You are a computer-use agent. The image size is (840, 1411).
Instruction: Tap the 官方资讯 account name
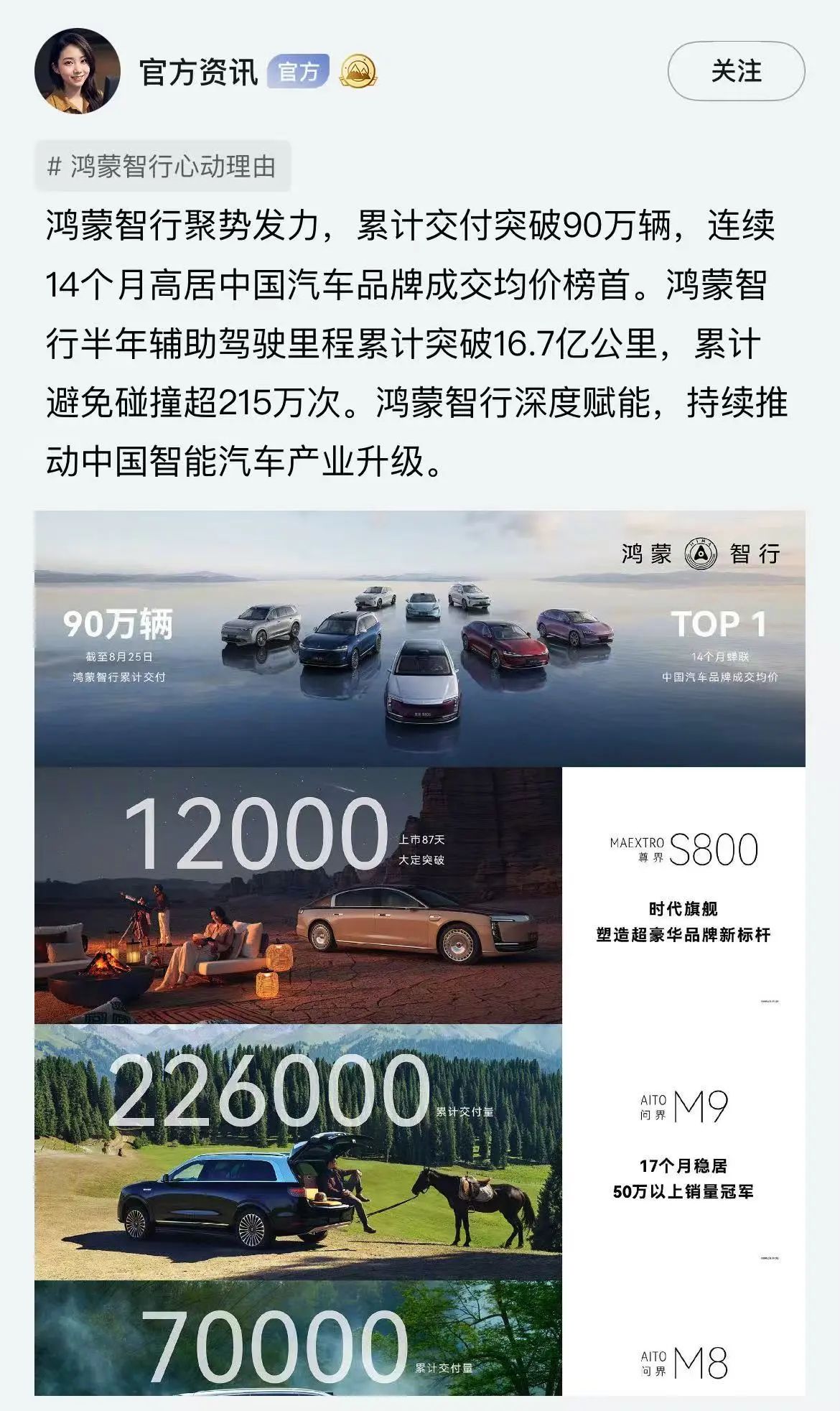(x=198, y=73)
